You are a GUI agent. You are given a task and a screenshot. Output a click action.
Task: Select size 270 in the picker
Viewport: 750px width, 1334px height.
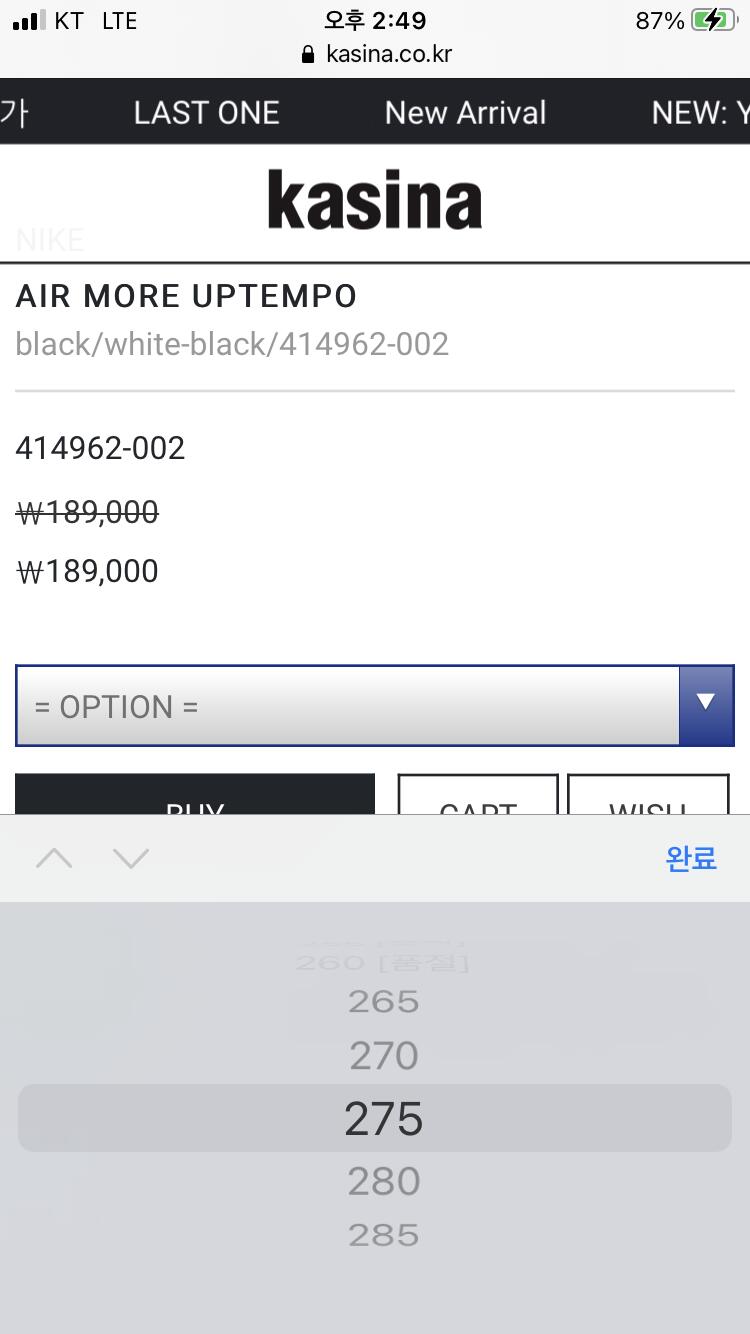pyautogui.click(x=383, y=1055)
